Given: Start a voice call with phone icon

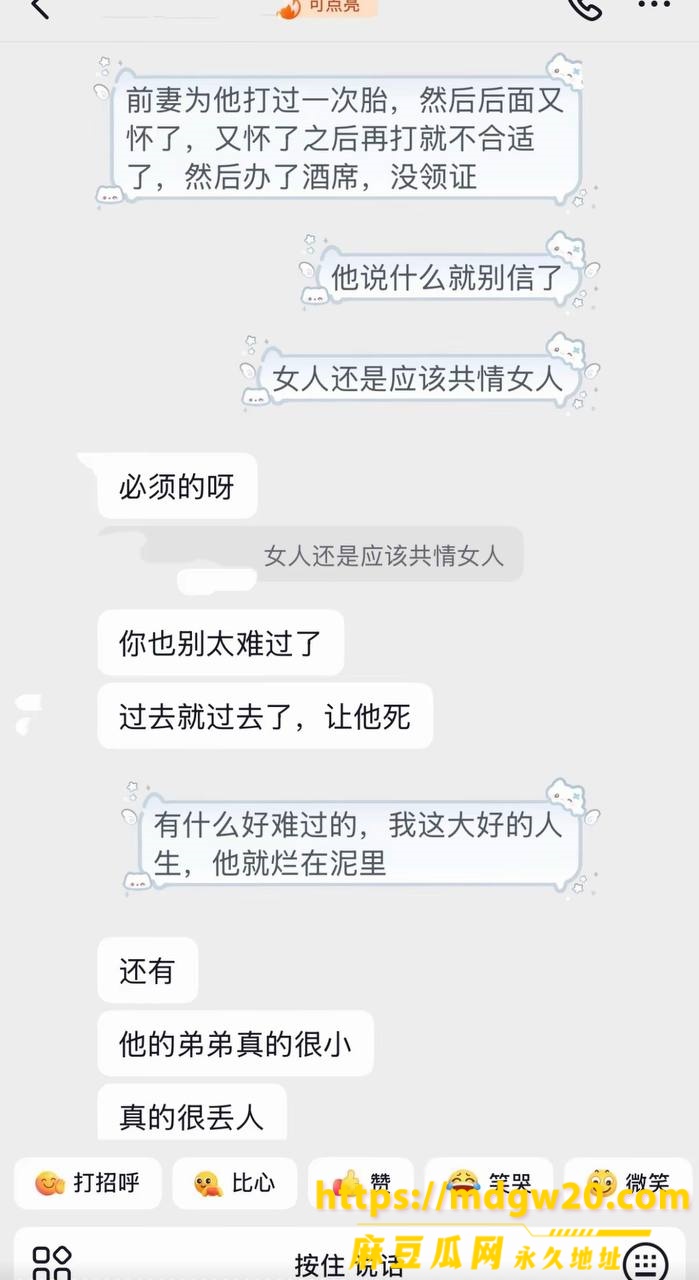Looking at the screenshot, I should (x=585, y=8).
